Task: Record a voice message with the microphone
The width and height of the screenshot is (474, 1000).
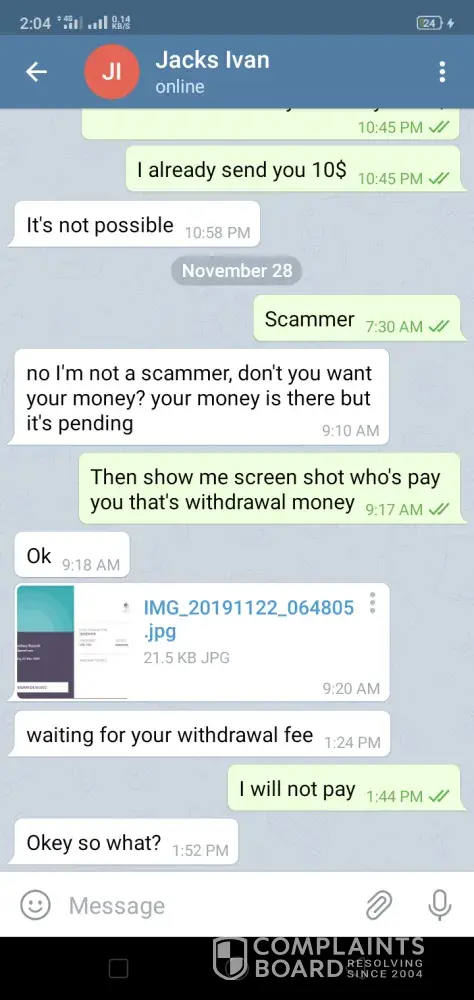Action: click(x=440, y=904)
